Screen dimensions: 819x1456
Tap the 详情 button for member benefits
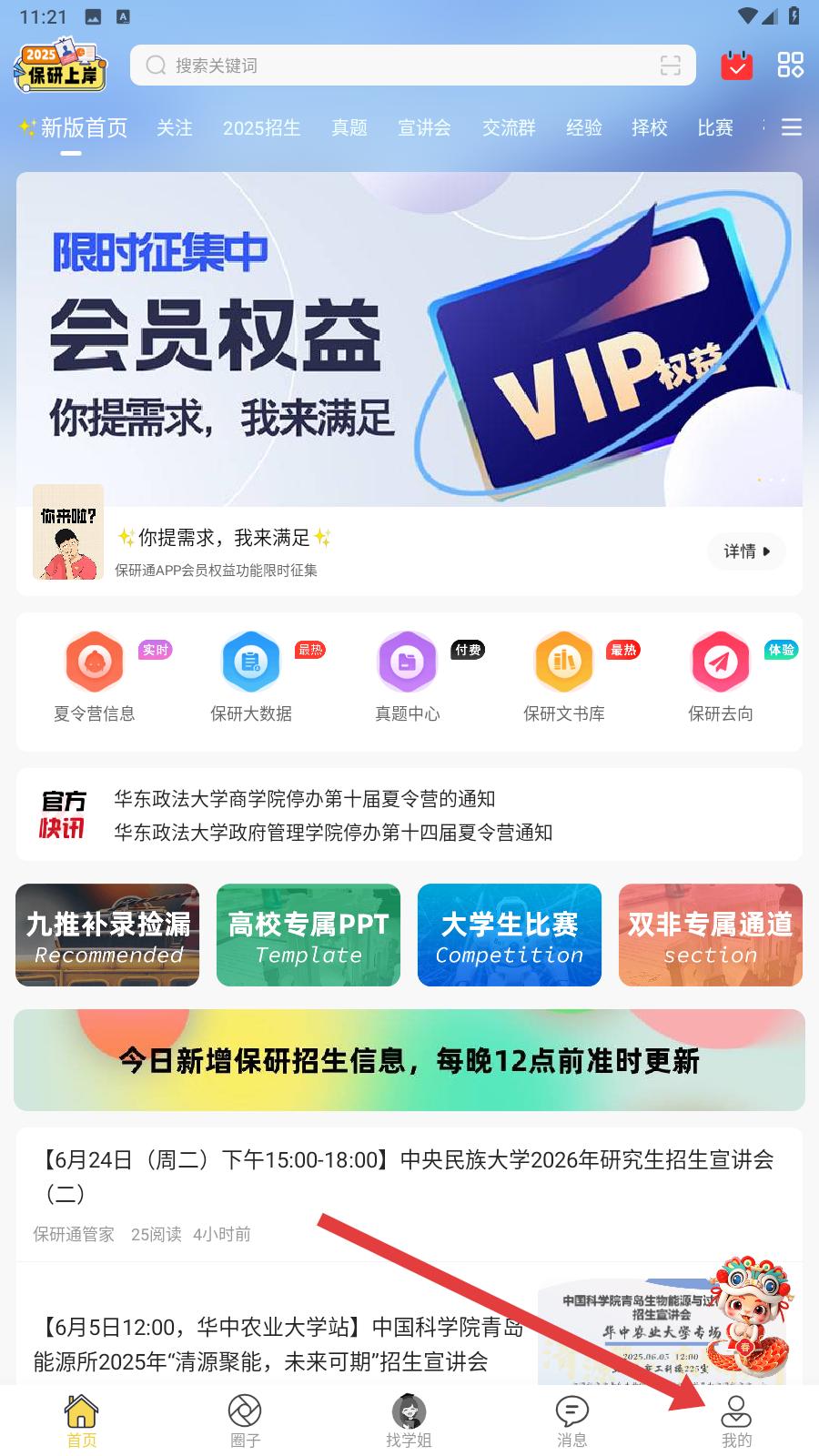click(x=746, y=551)
